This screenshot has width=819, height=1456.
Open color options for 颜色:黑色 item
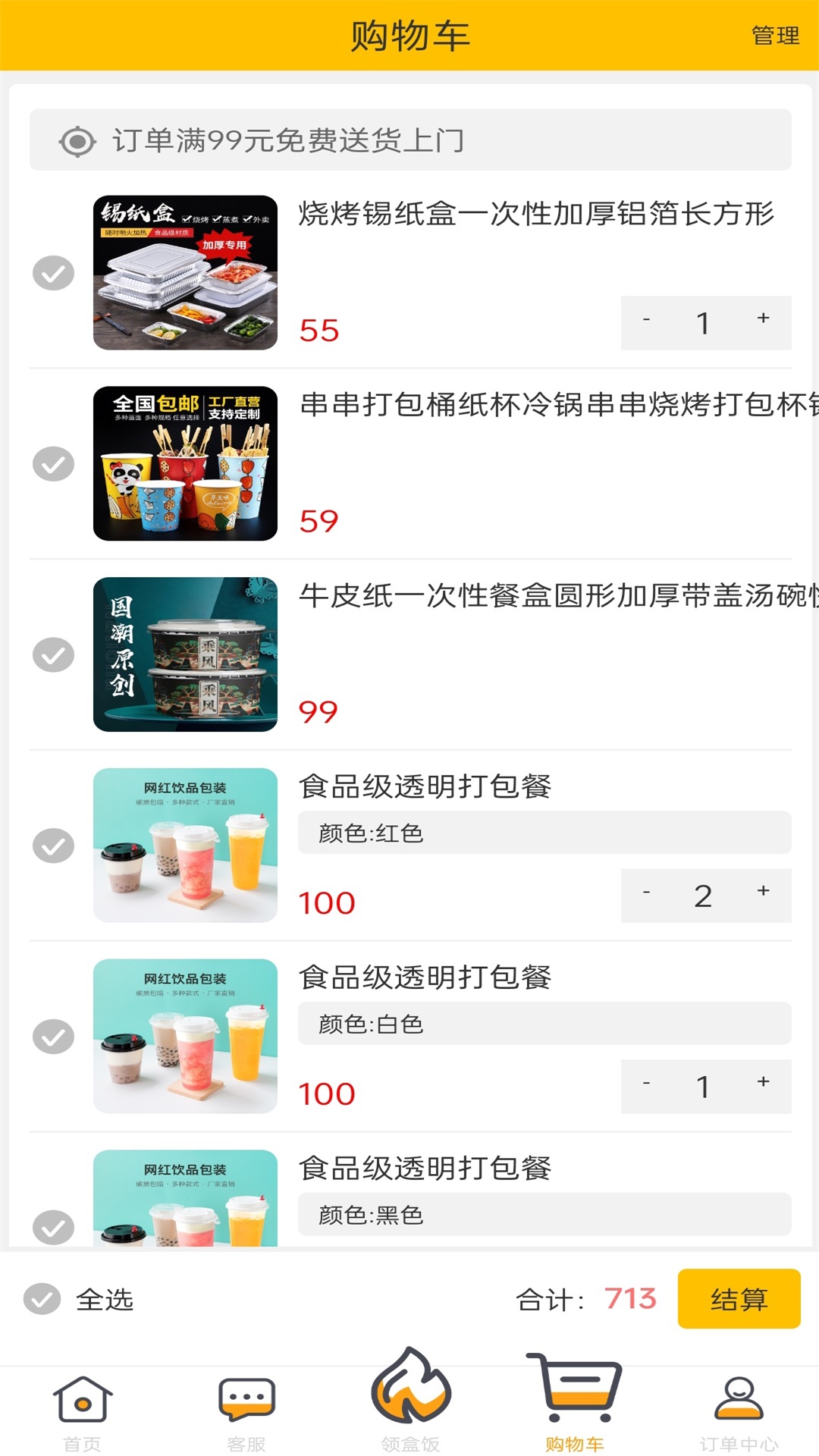(x=544, y=1214)
